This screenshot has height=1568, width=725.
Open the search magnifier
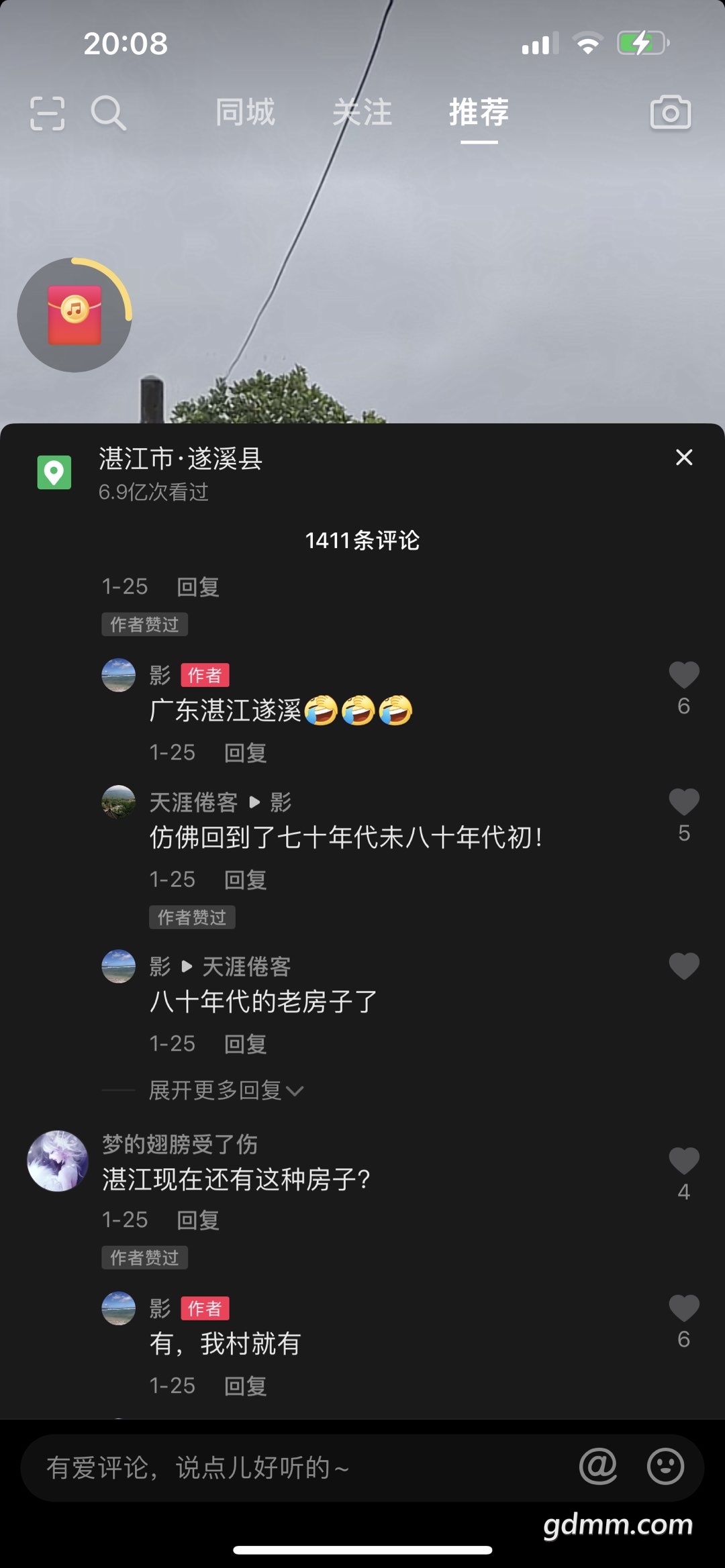coord(108,113)
